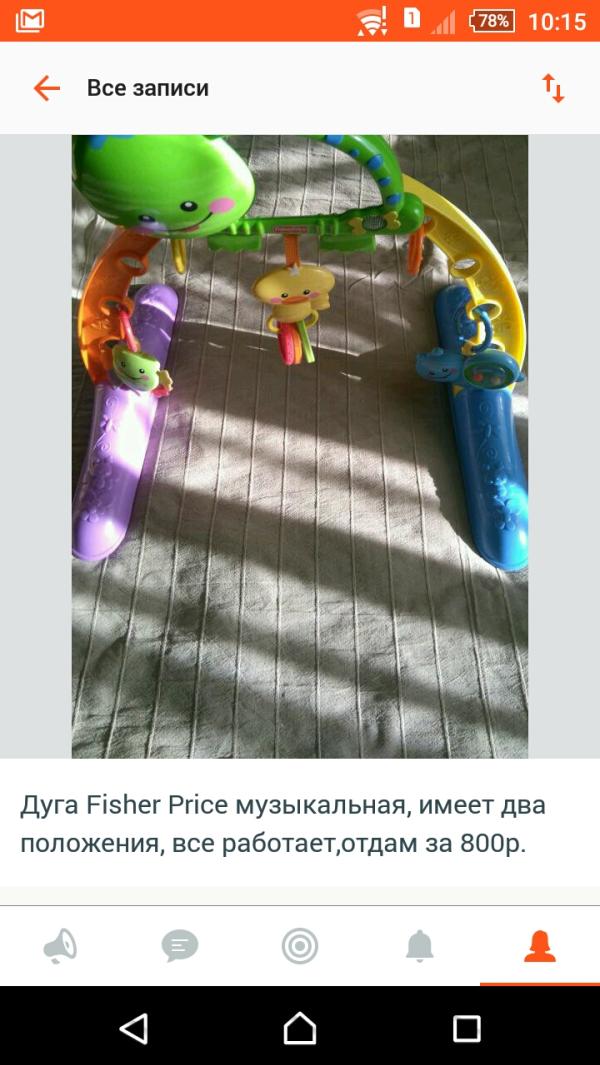Switch to the megaphone announcements tab
Viewport: 600px width, 1065px height.
60,945
